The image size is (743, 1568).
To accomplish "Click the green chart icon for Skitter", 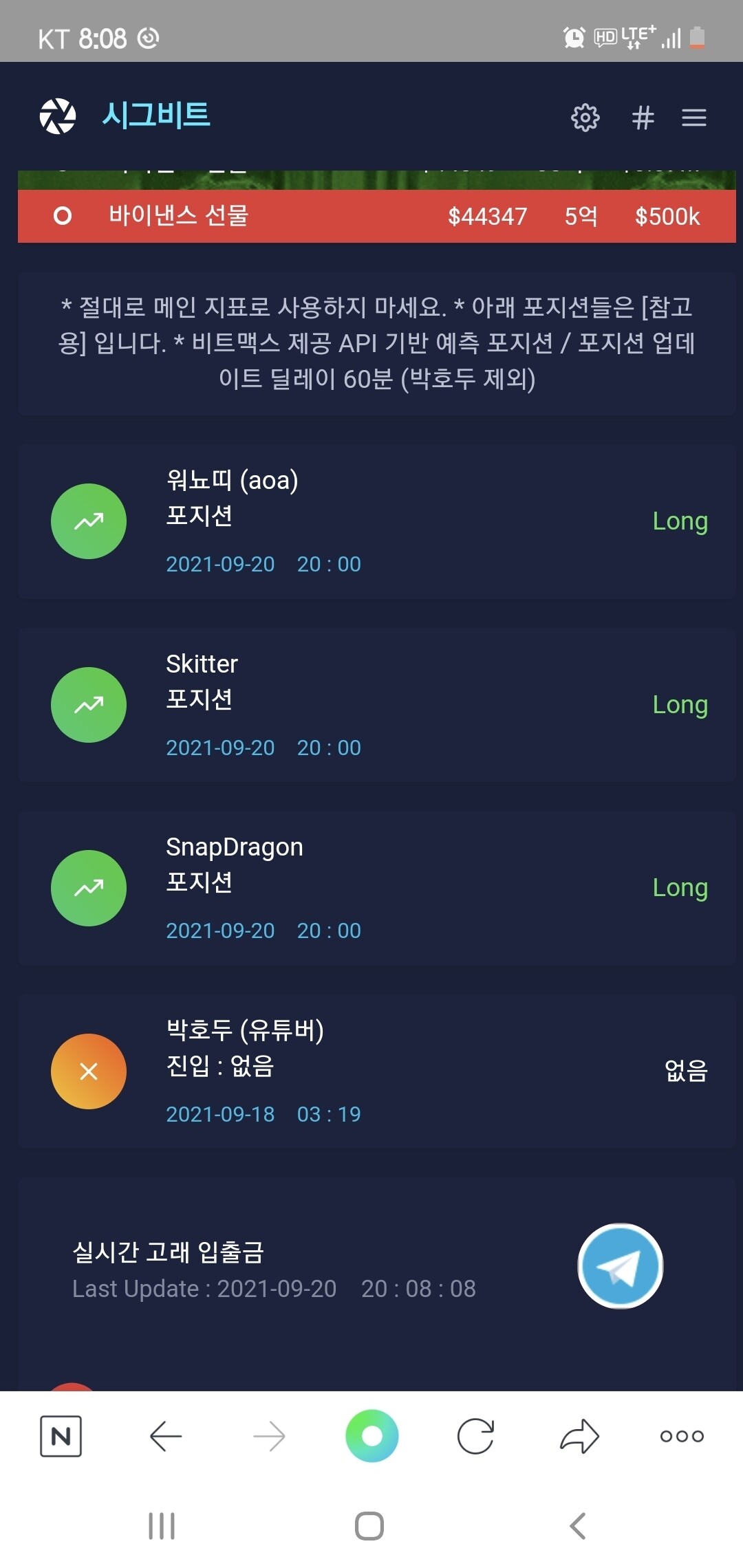I will point(88,705).
